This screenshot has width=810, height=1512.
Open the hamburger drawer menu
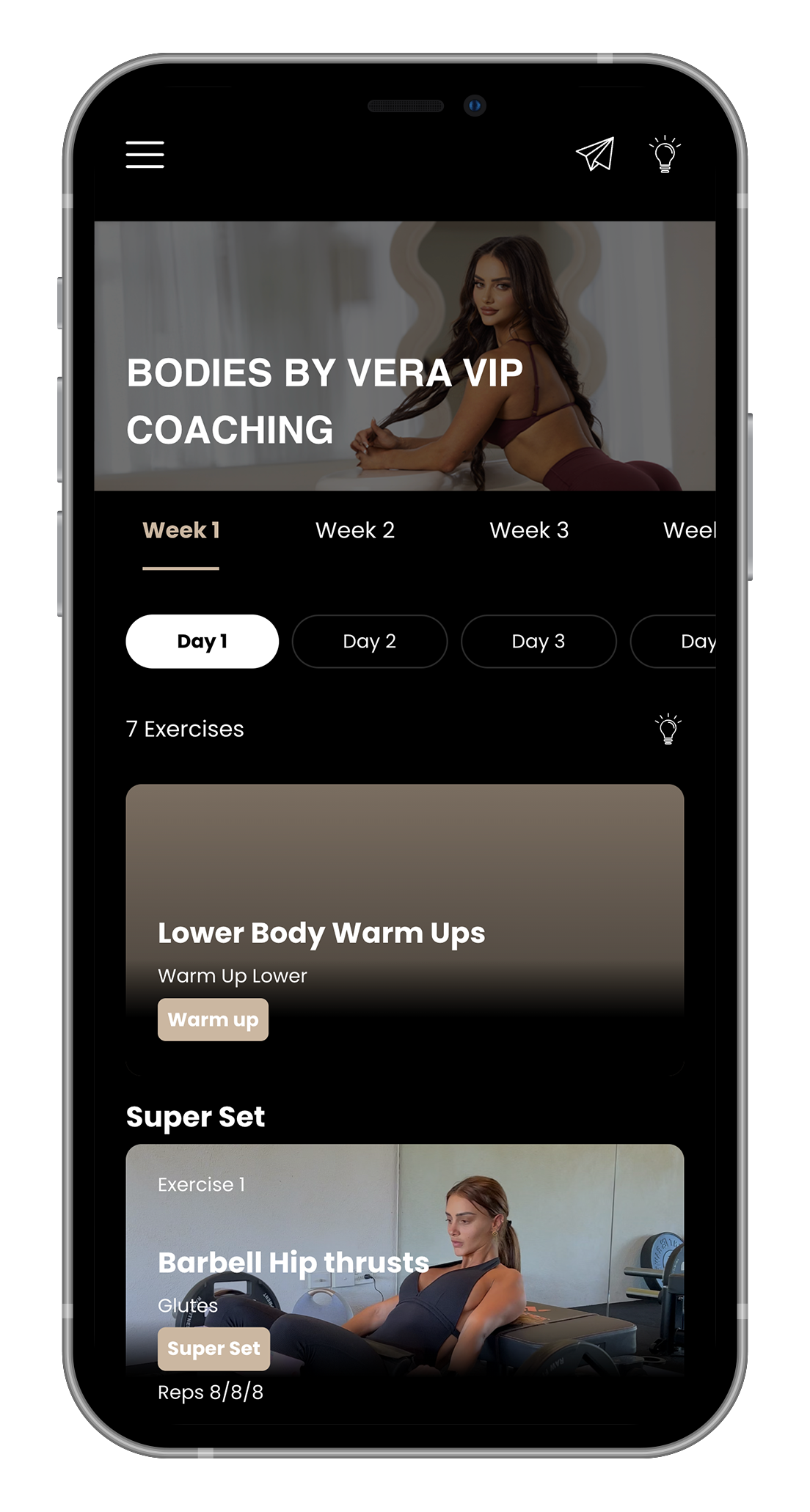[x=145, y=155]
